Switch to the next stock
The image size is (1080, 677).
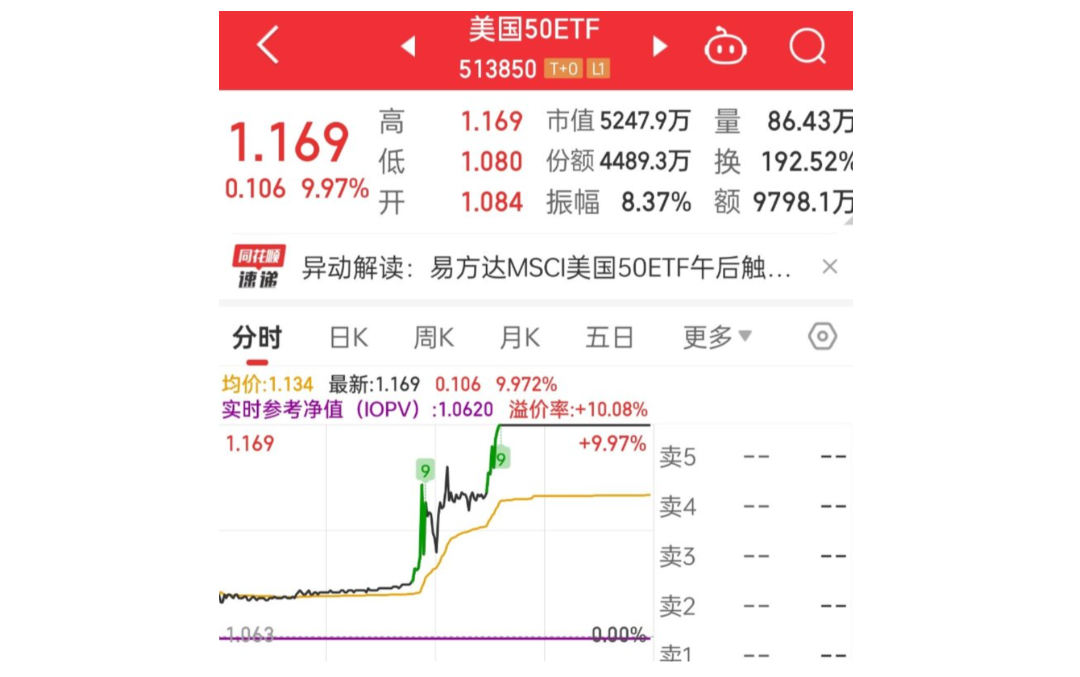coord(659,46)
